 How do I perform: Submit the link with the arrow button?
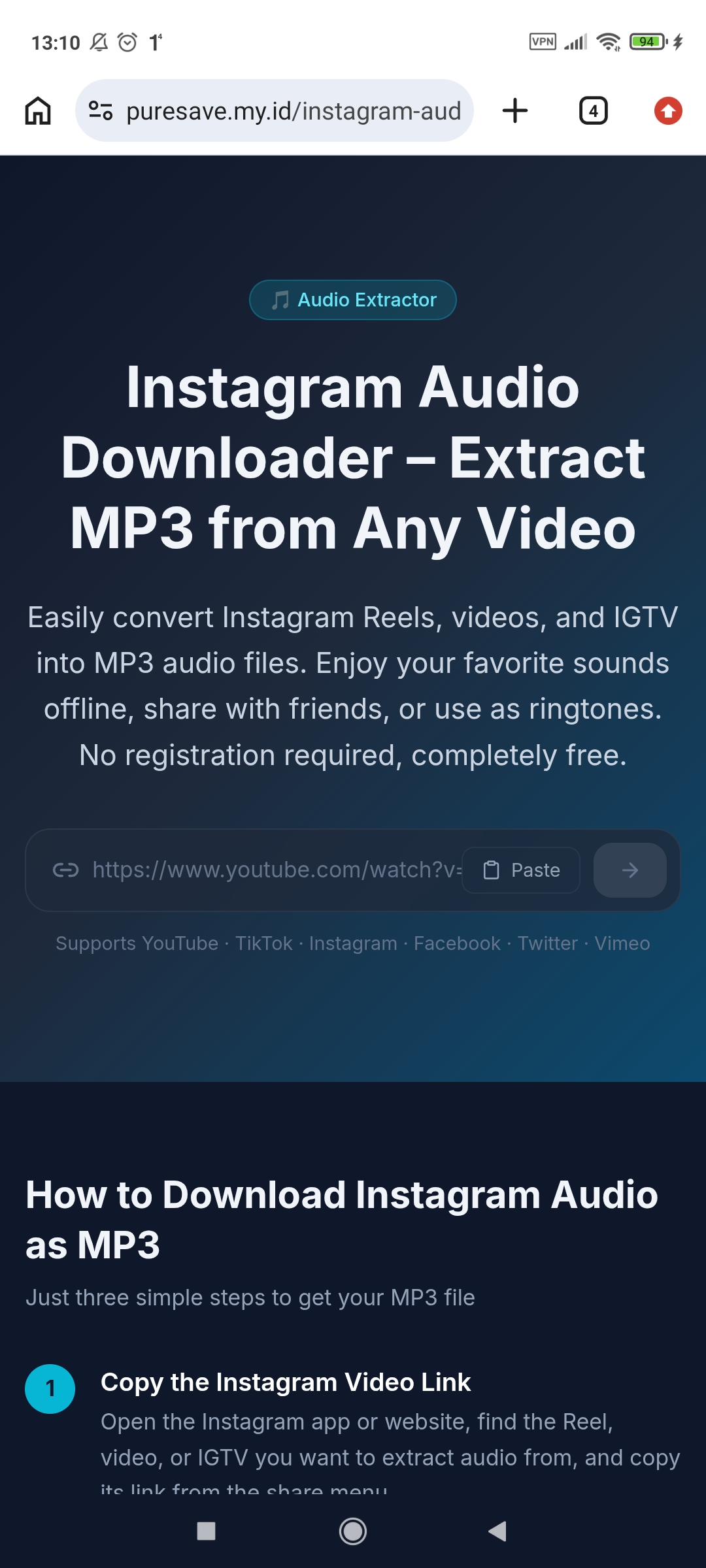pyautogui.click(x=630, y=870)
